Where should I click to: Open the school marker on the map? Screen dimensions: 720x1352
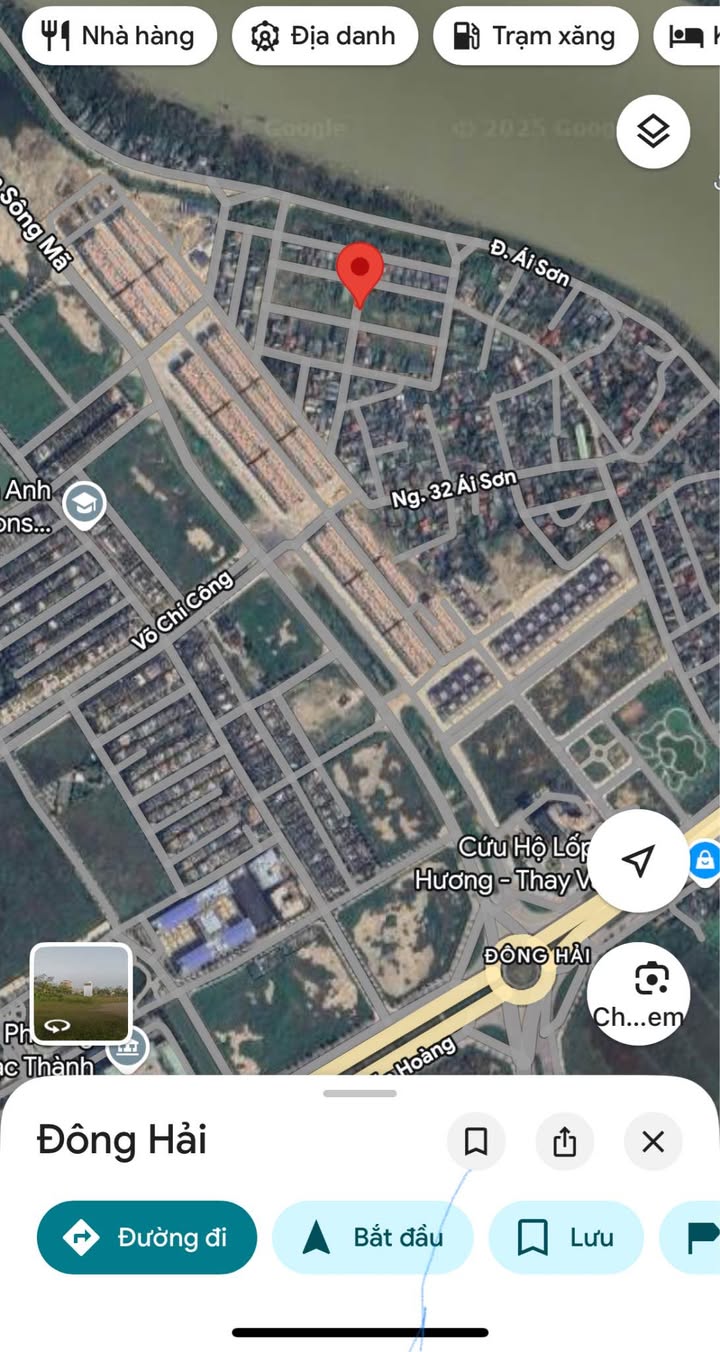(84, 504)
